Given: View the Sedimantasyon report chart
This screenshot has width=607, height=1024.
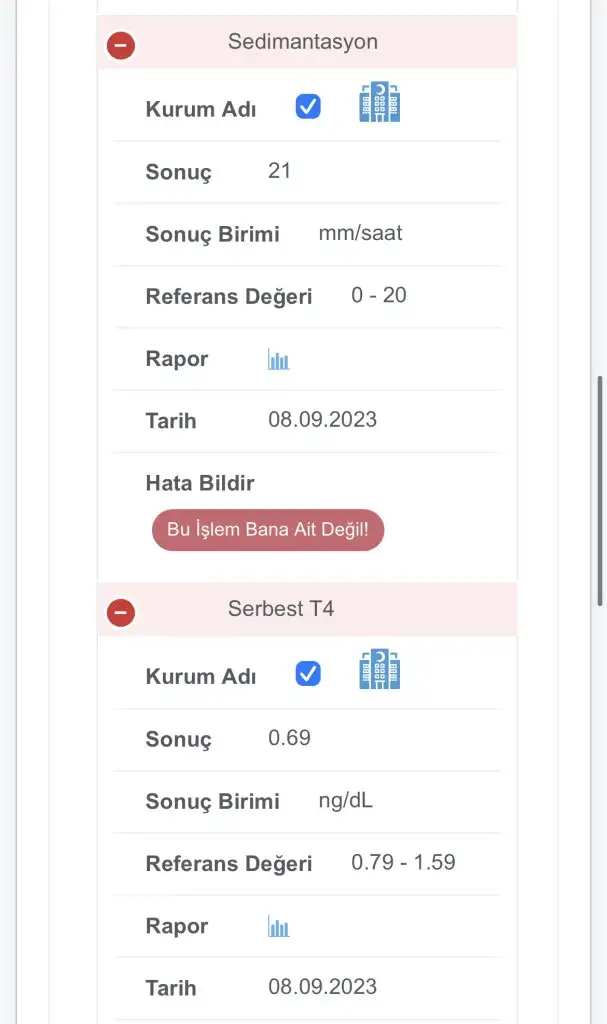Looking at the screenshot, I should click(278, 360).
